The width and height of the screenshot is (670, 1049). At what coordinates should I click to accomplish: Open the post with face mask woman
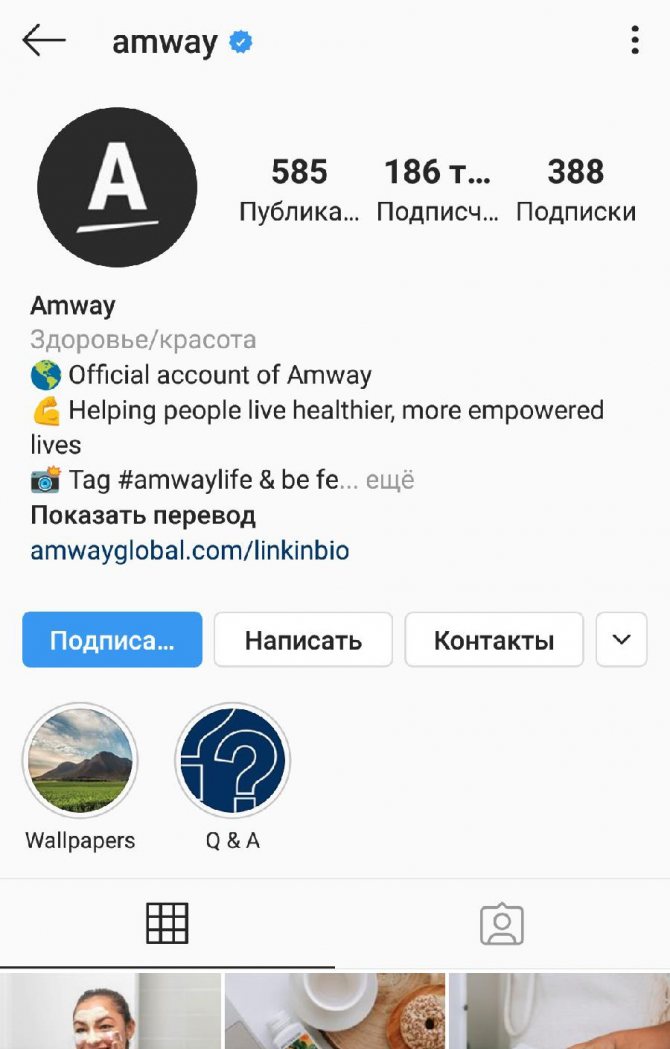pos(110,1012)
